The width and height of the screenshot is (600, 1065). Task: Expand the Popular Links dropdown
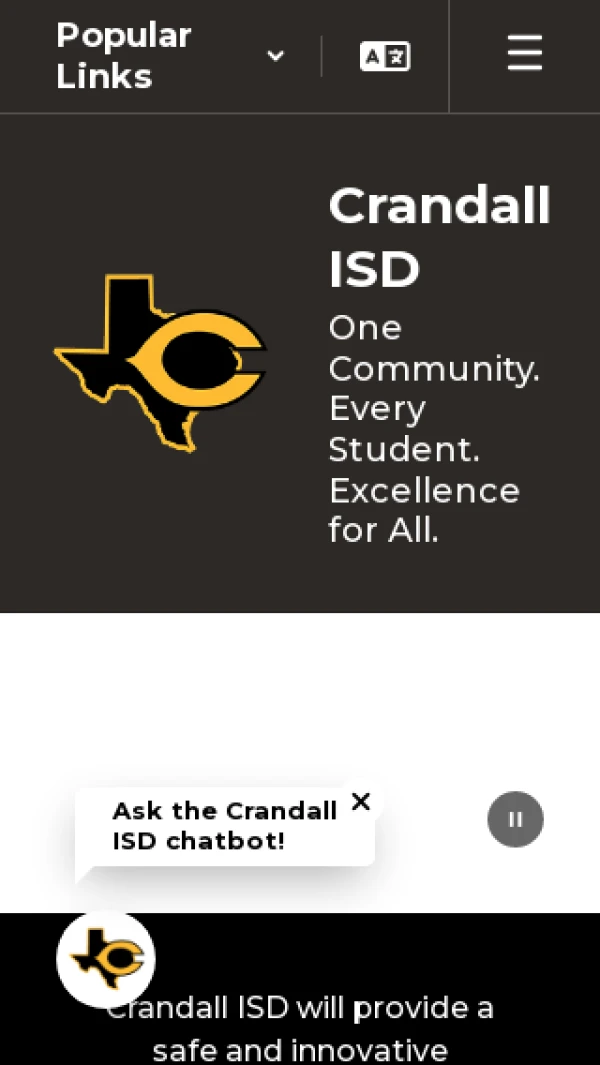point(170,56)
